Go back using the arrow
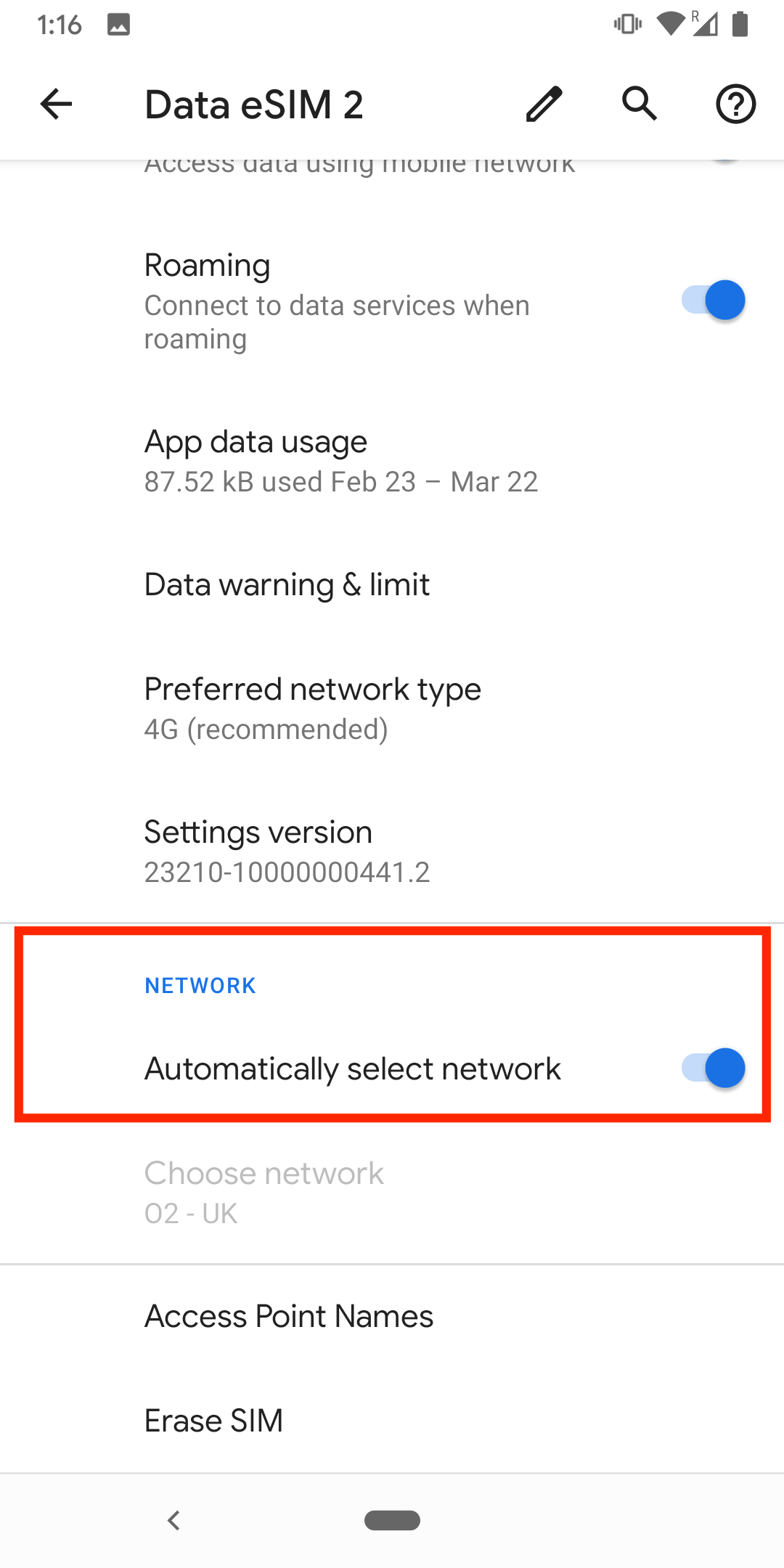 point(56,105)
